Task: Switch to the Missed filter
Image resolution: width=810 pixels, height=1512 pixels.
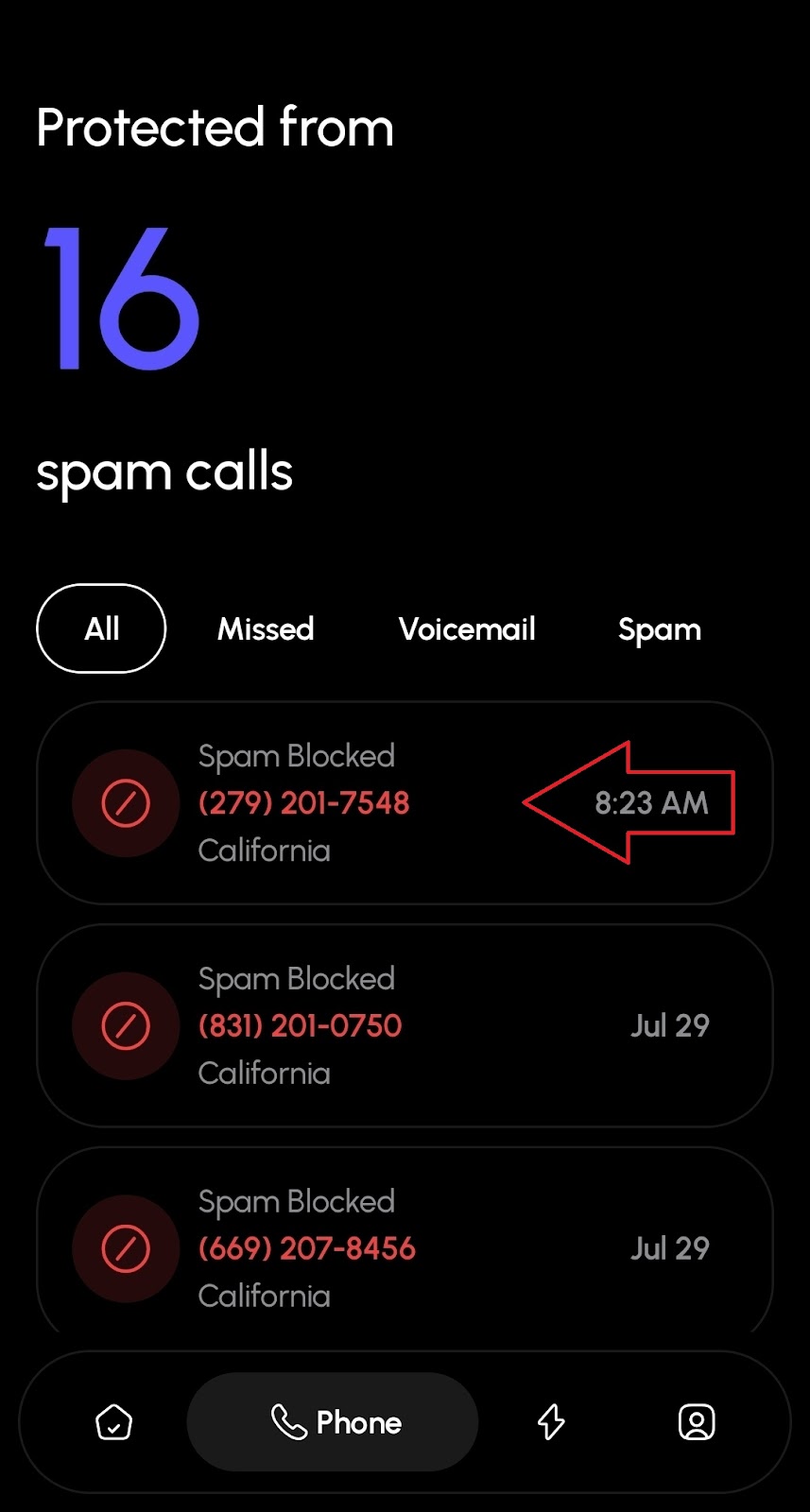Action: point(266,628)
